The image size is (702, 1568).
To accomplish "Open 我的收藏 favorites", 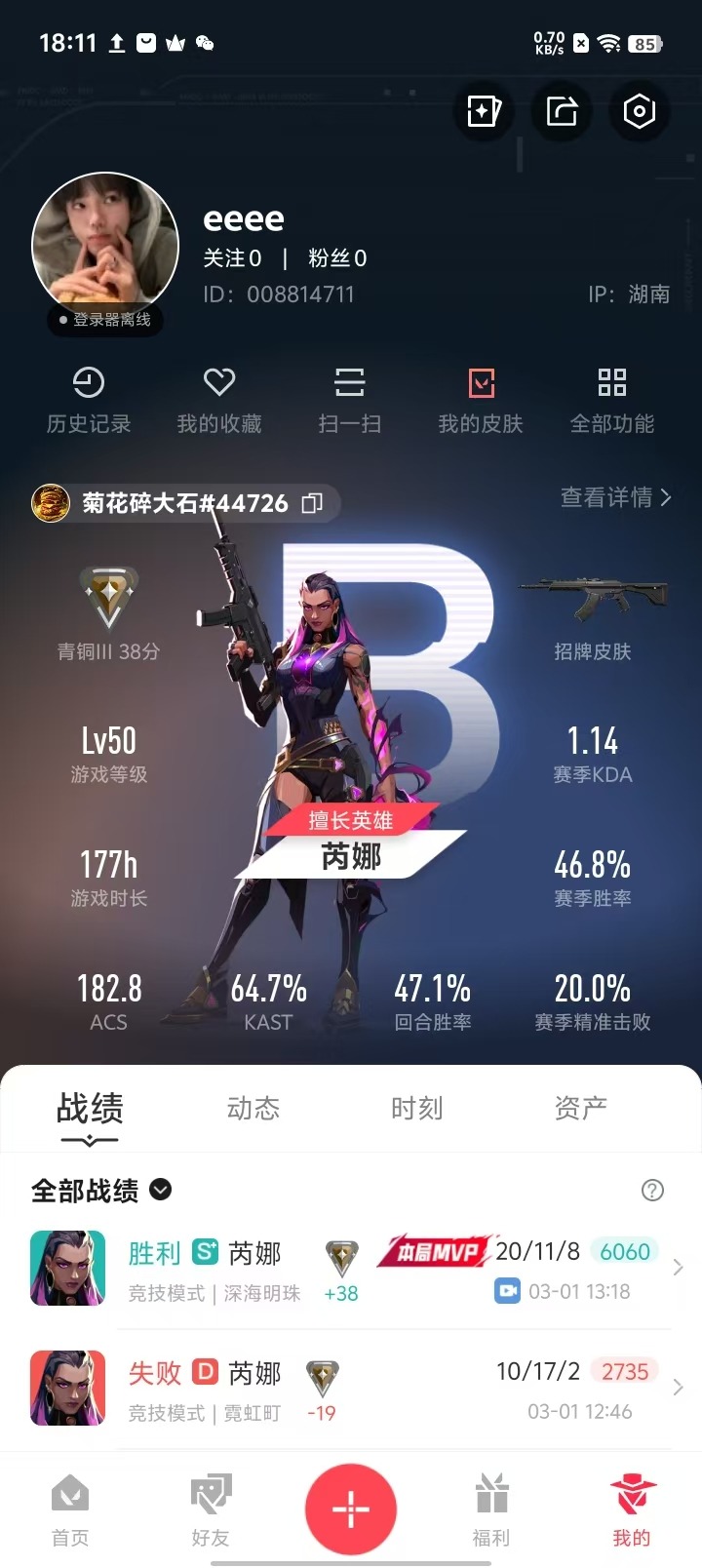I will pyautogui.click(x=219, y=401).
